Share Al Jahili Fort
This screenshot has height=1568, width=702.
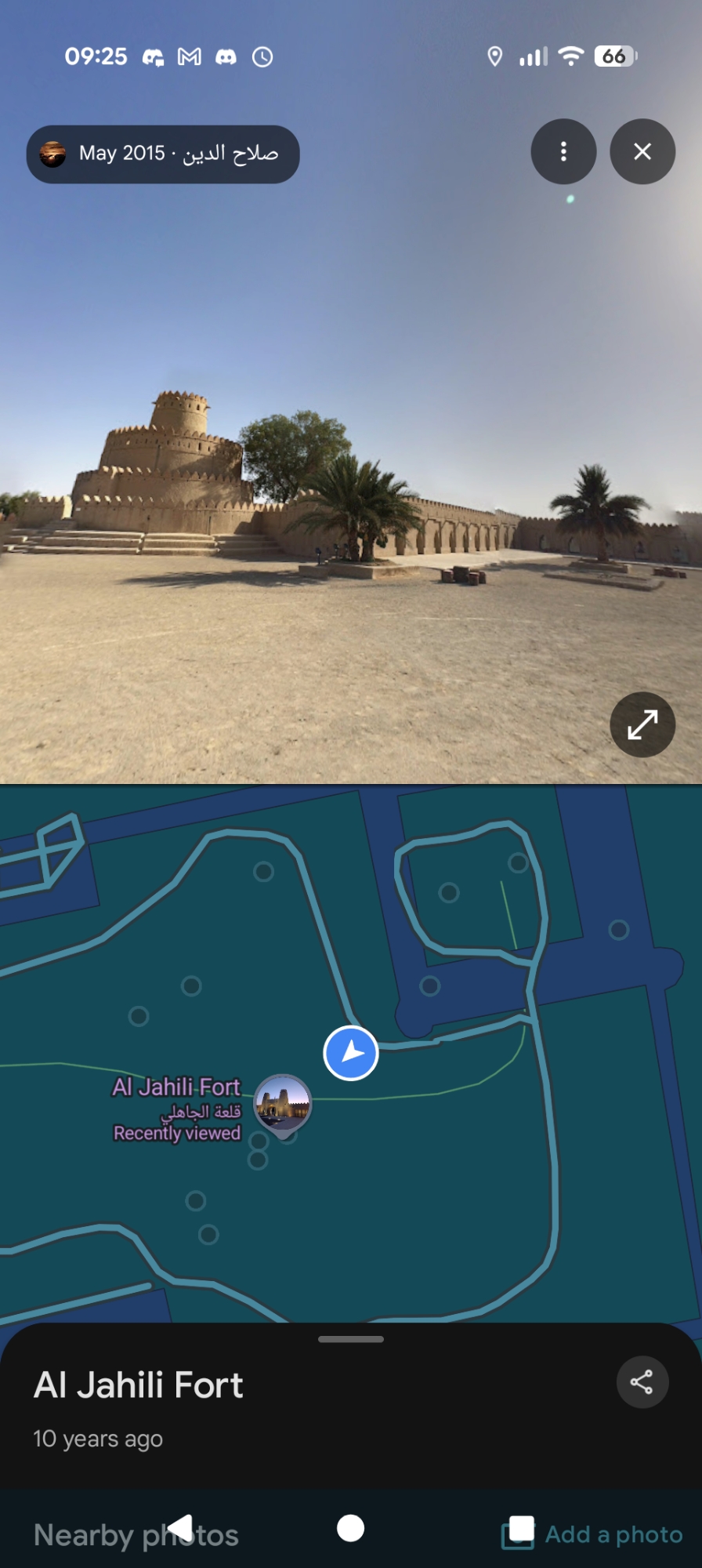click(642, 1382)
